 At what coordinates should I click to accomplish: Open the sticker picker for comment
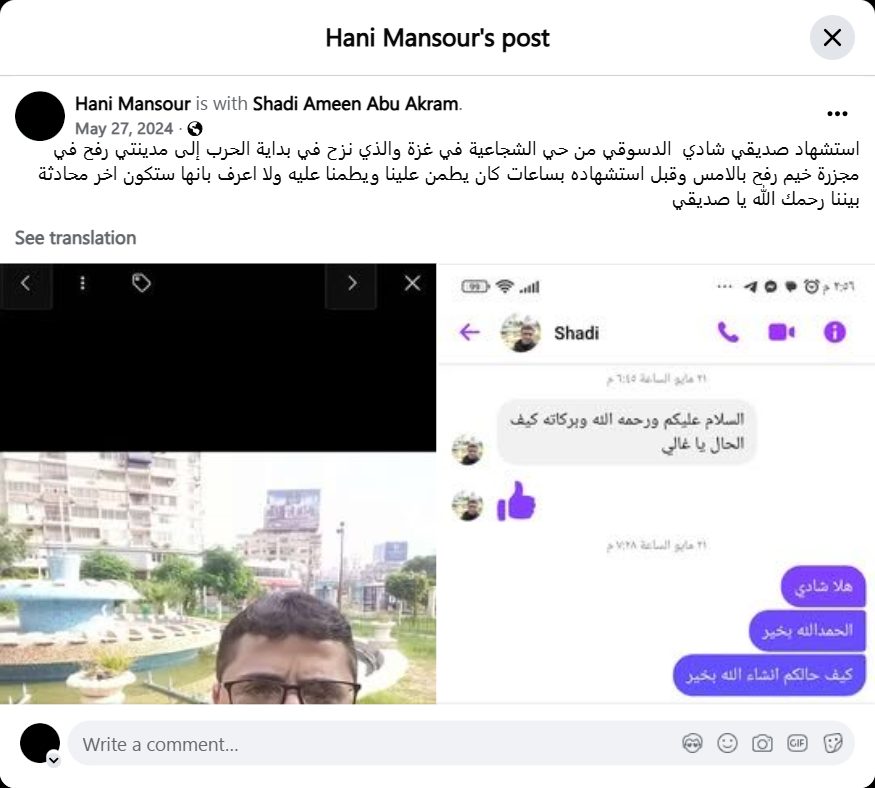coord(832,743)
